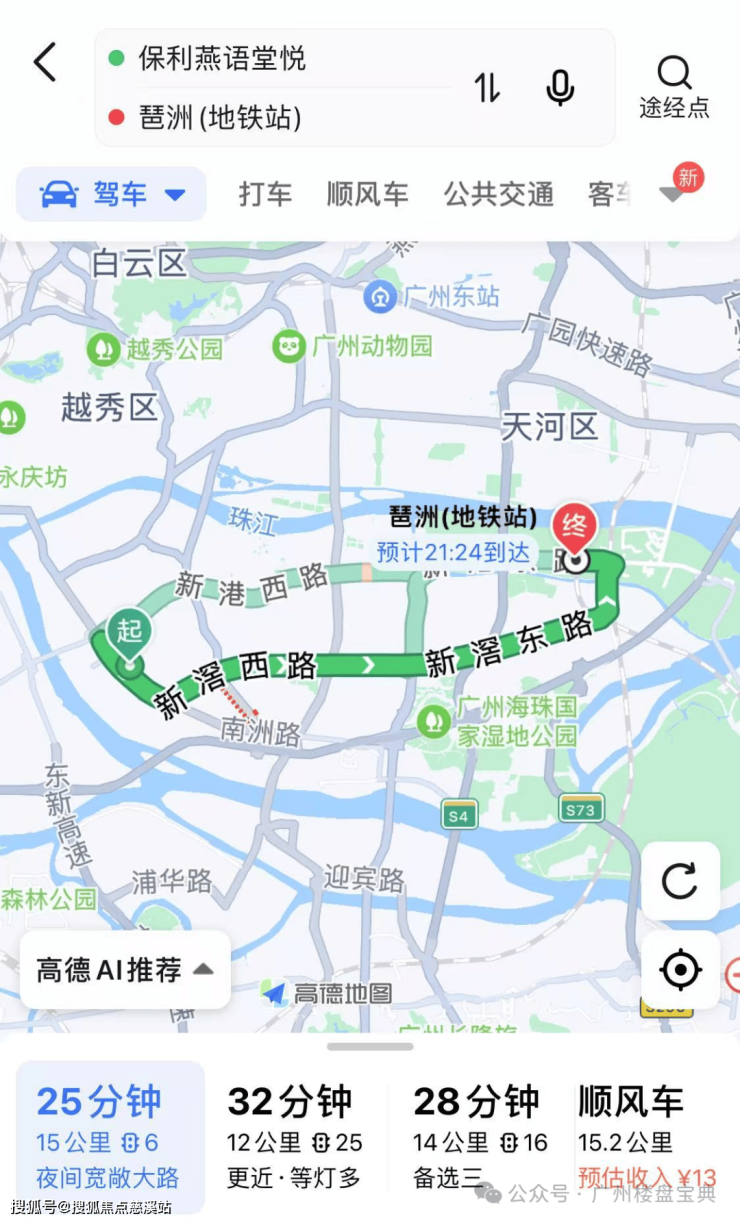Go back using the top-left arrow
This screenshot has height=1223, width=740.
point(46,62)
